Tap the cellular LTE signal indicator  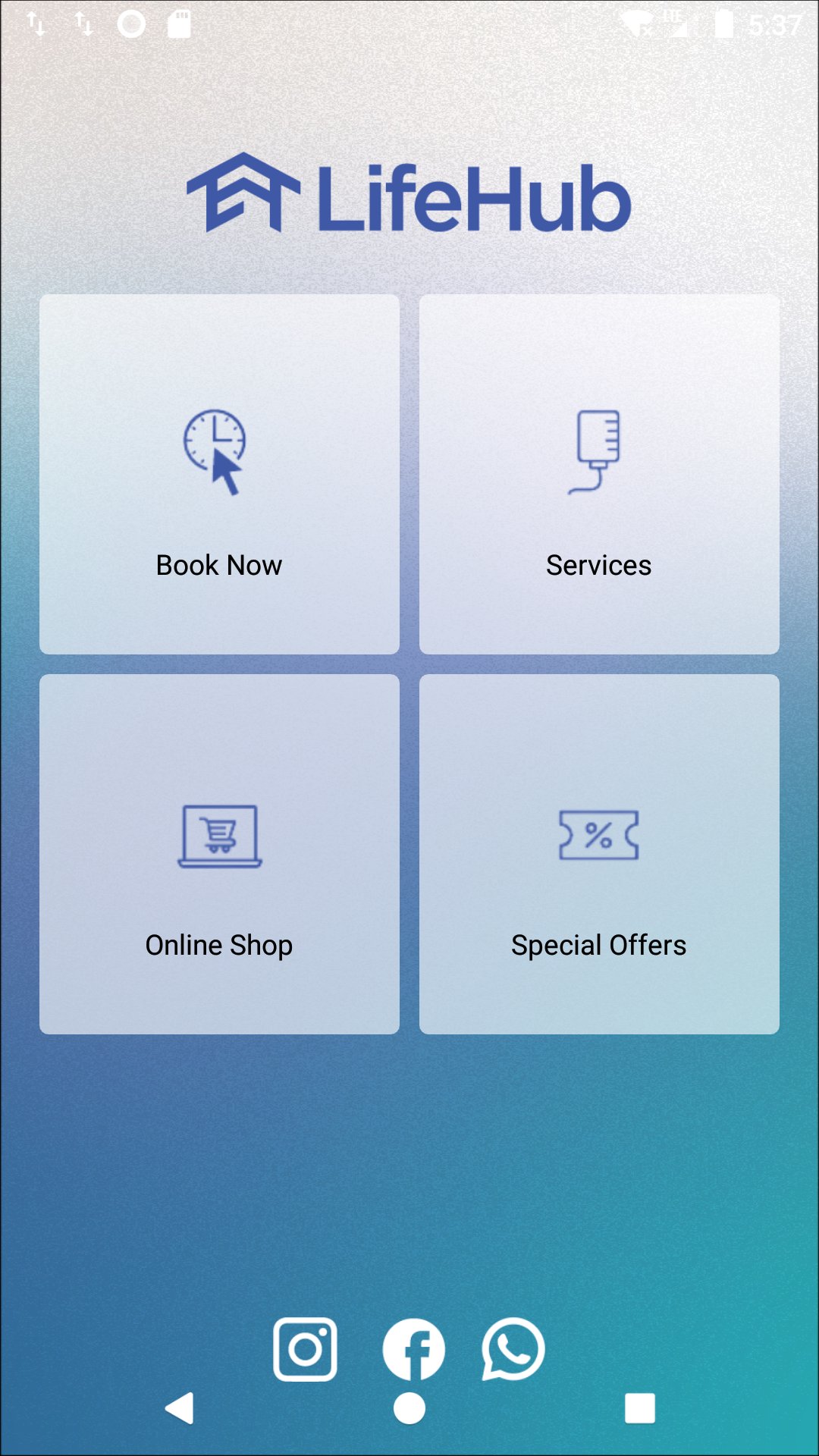pos(677,23)
